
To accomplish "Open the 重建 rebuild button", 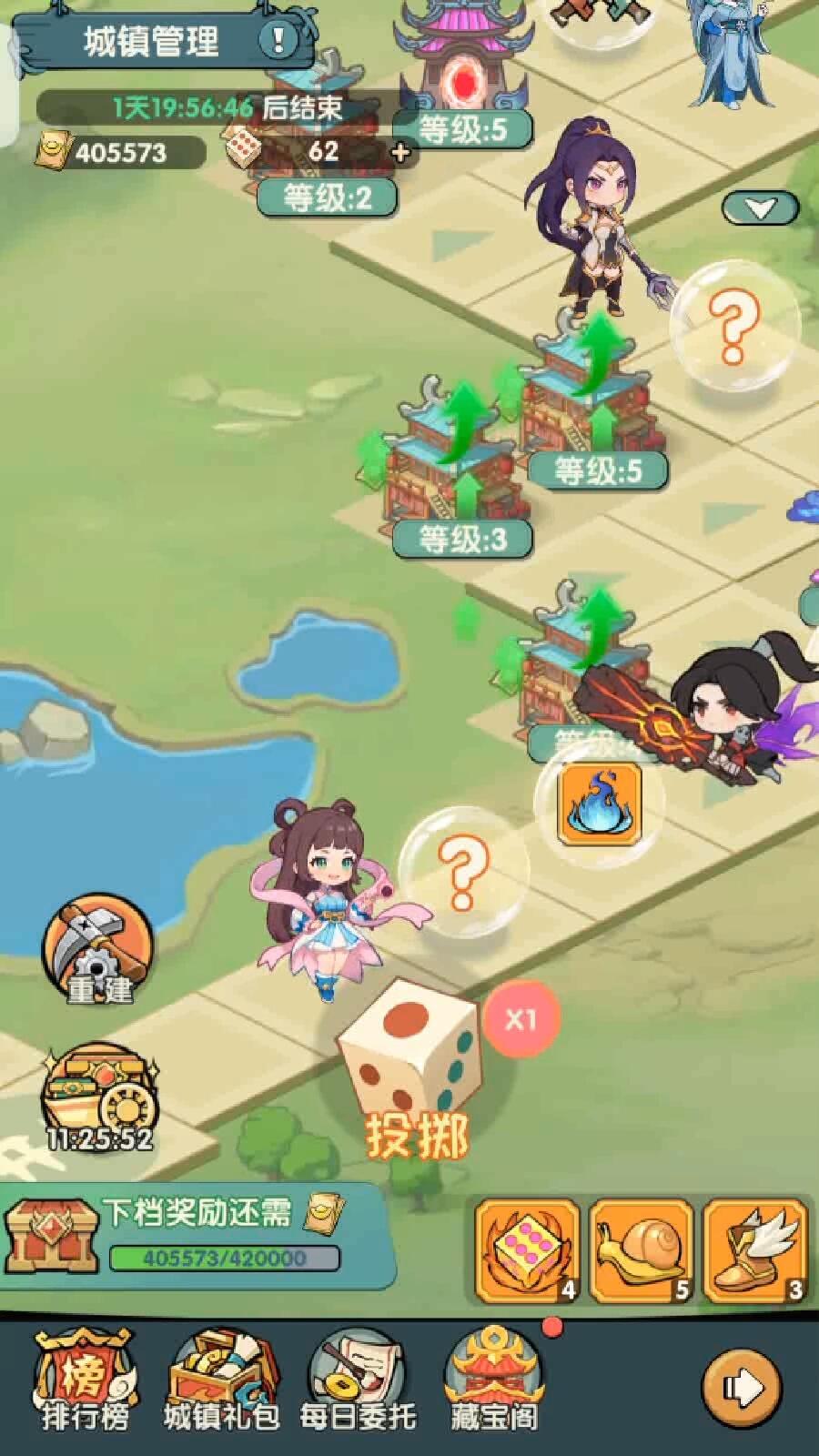I will click(x=98, y=951).
